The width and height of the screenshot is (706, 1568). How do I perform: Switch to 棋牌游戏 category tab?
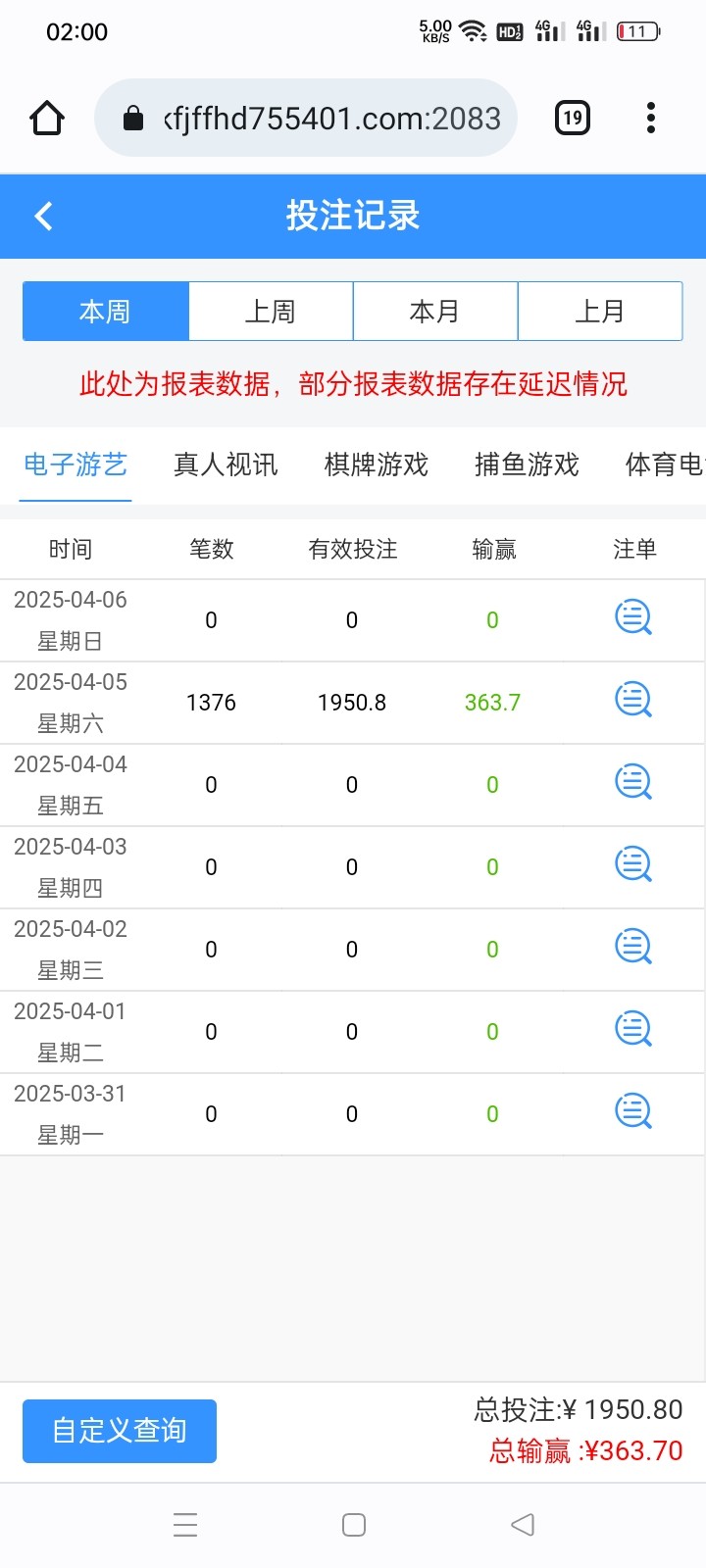pyautogui.click(x=377, y=465)
